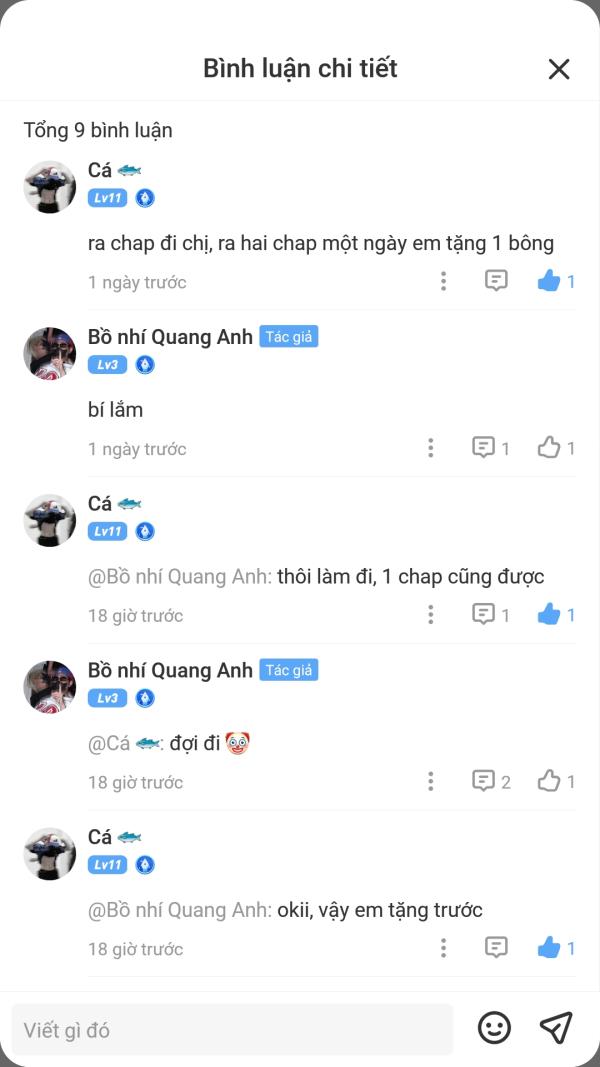Image resolution: width=600 pixels, height=1067 pixels.
Task: Close the Bình luận chi tiết panel
Action: tap(558, 68)
